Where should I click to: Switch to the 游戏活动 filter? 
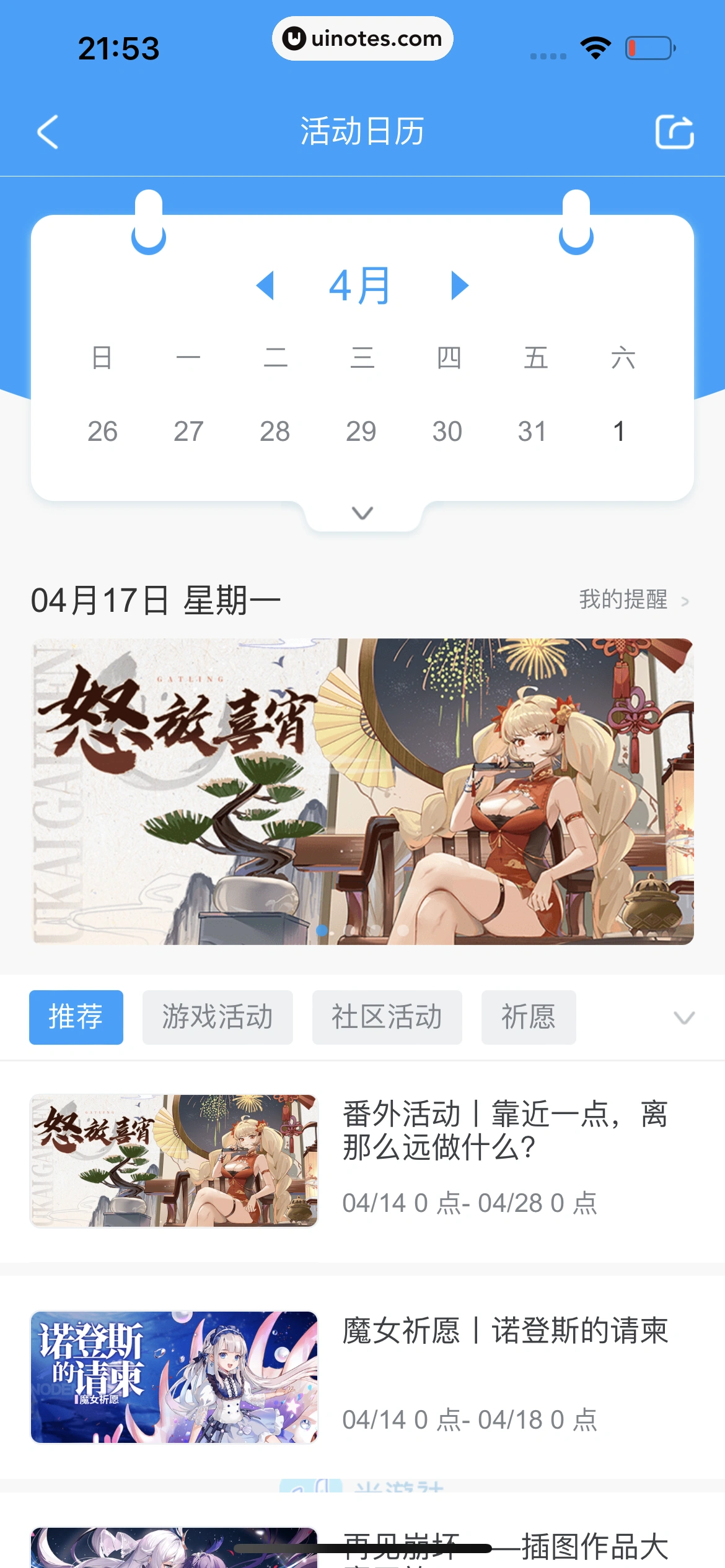217,1017
